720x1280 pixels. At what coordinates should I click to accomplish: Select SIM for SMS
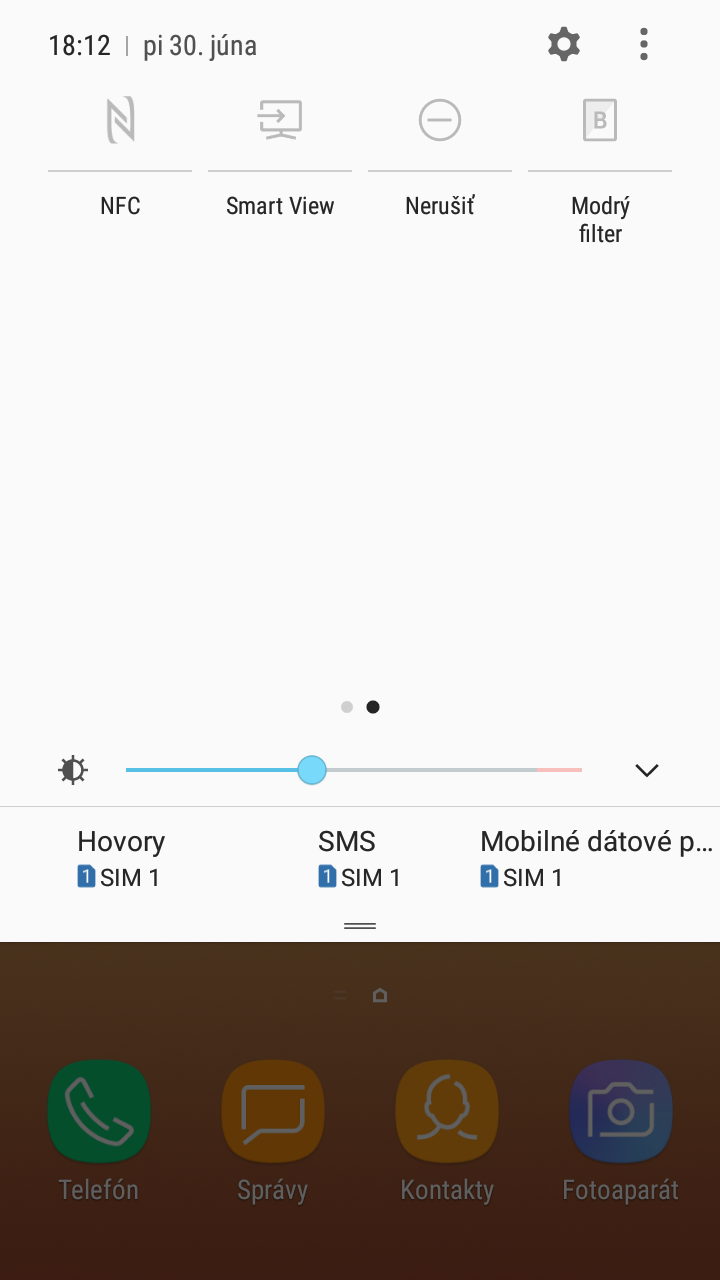point(359,859)
